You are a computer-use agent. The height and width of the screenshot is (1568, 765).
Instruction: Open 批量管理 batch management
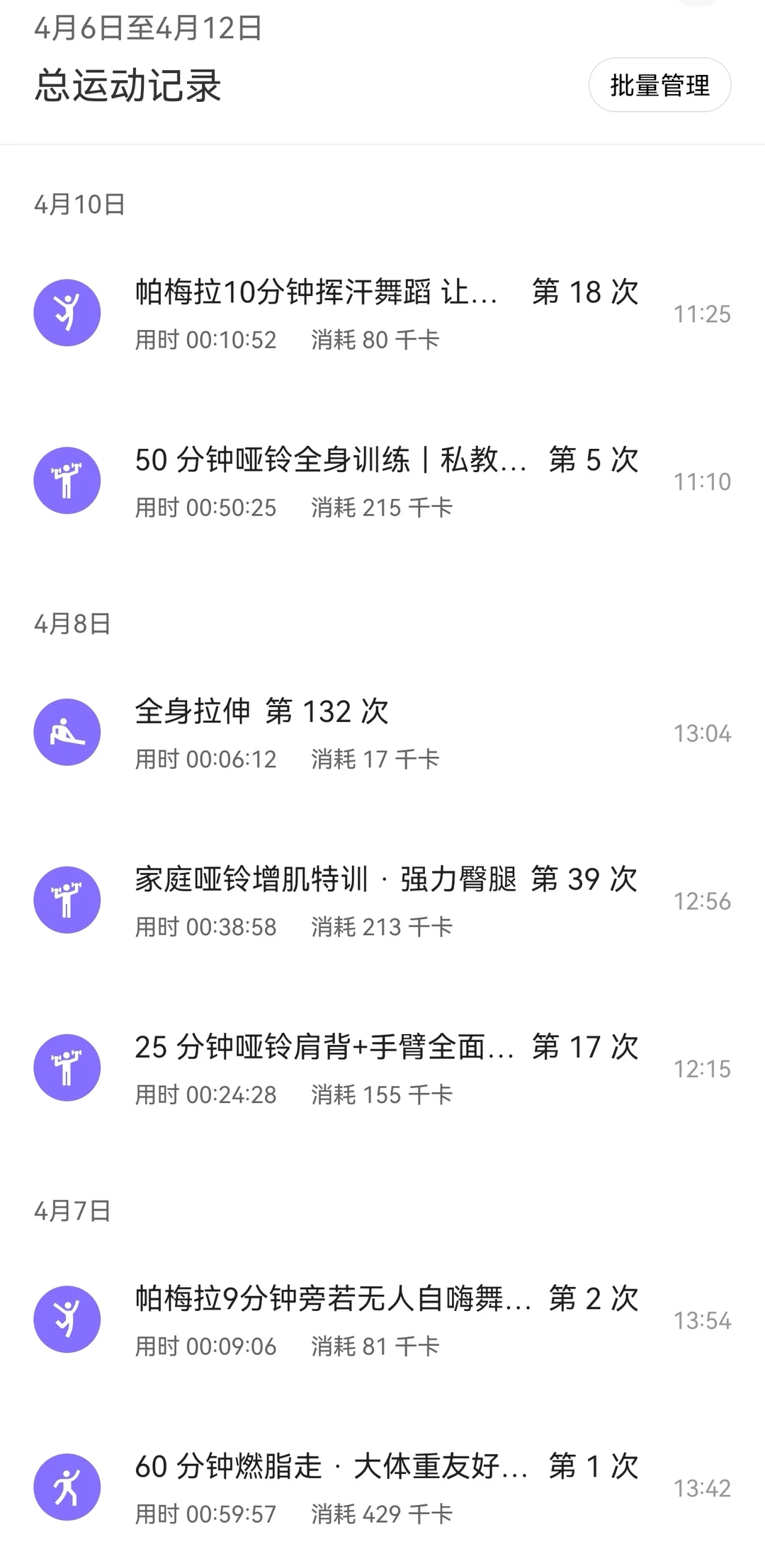[659, 85]
